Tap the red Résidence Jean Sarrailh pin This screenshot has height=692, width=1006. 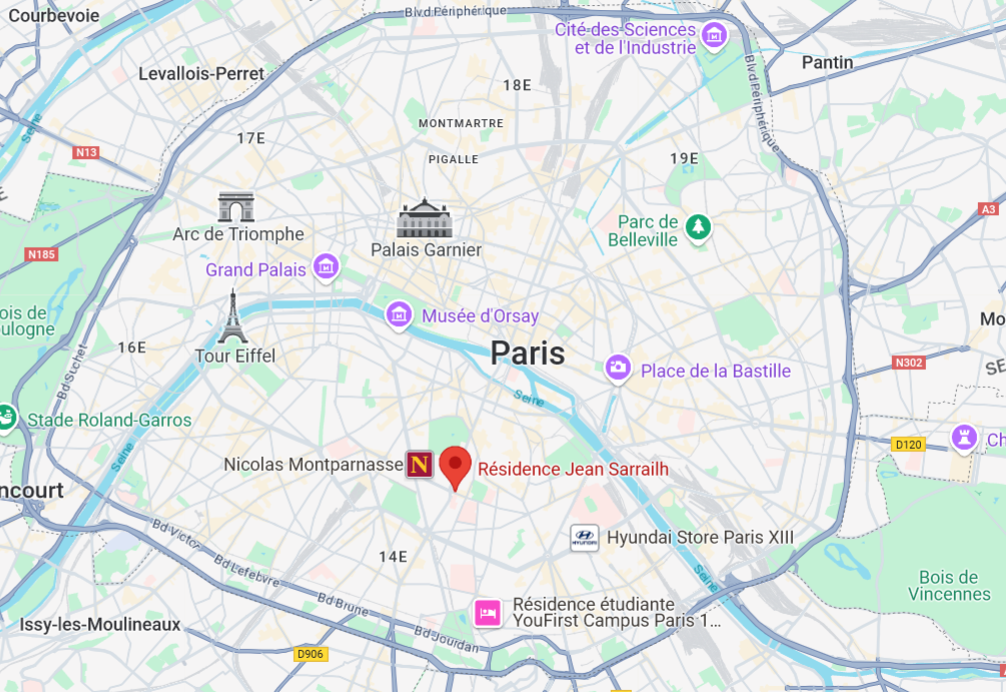(x=455, y=466)
